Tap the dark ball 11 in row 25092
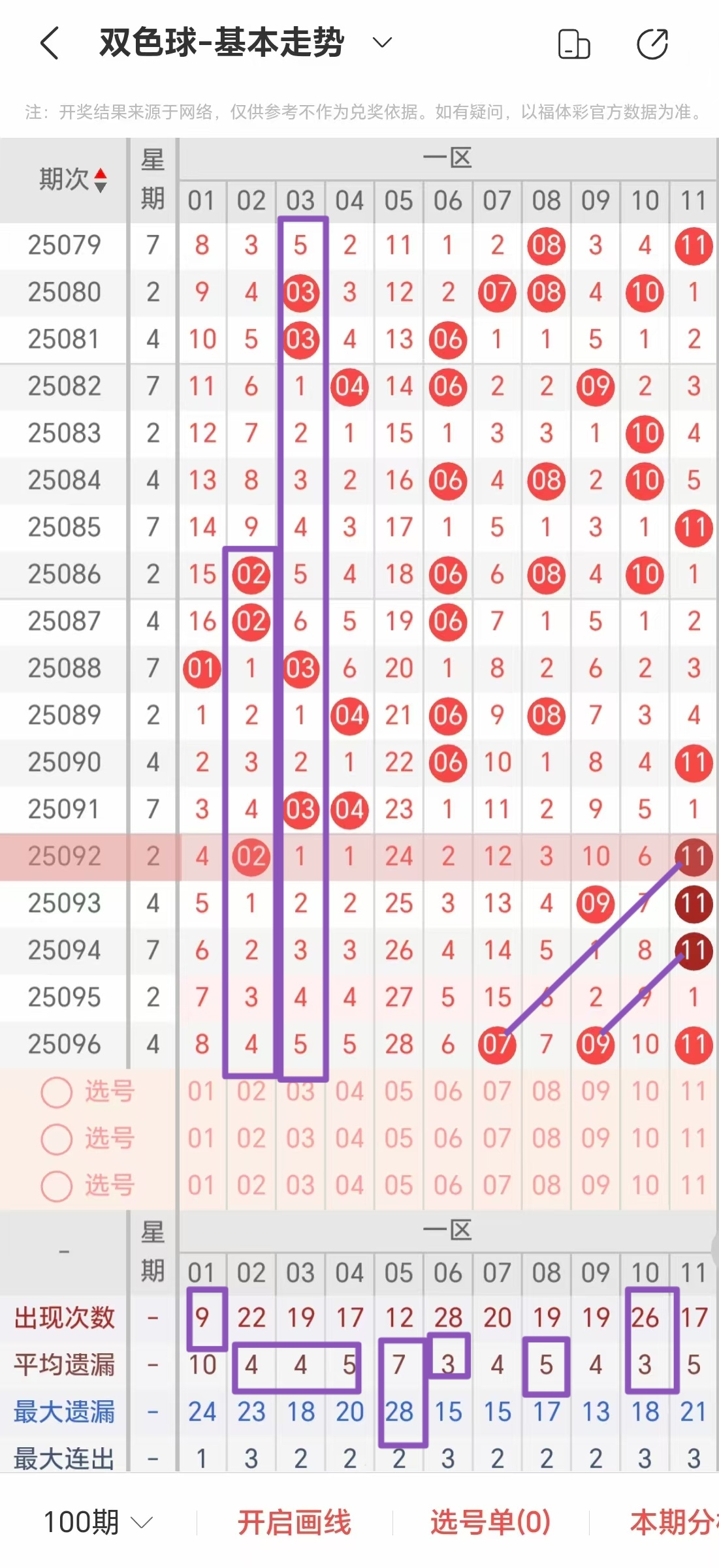Screen dimensions: 719x1568 [693, 856]
